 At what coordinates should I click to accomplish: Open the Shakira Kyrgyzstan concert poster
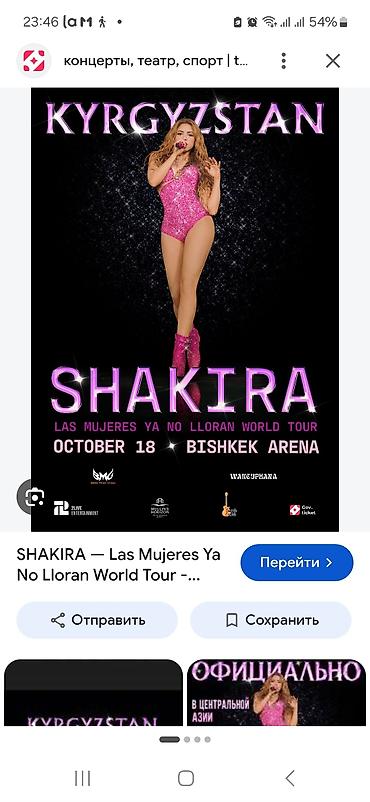pos(185,309)
